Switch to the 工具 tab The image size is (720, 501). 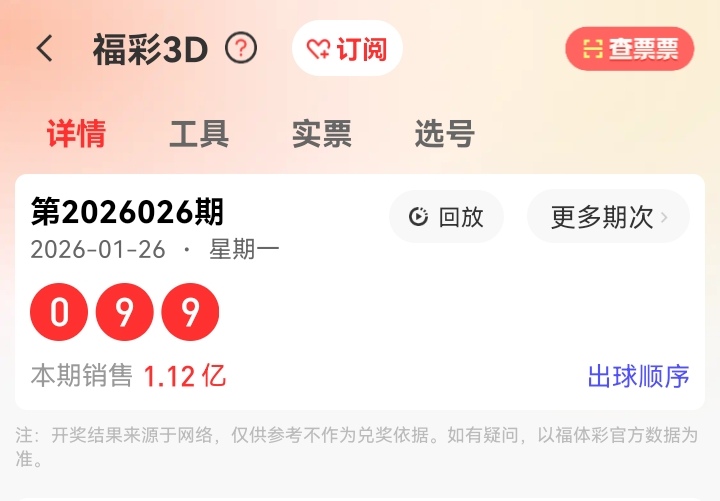pos(199,134)
